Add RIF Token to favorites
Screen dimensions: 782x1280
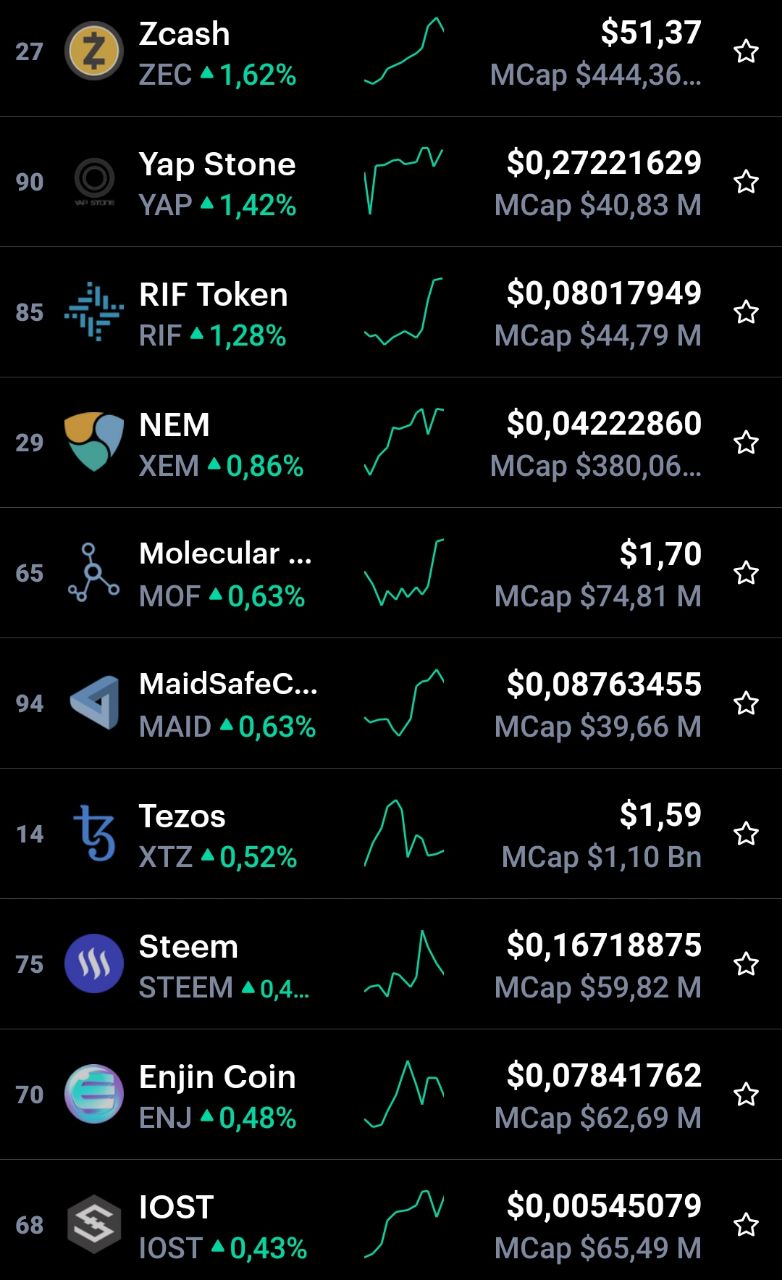[746, 312]
